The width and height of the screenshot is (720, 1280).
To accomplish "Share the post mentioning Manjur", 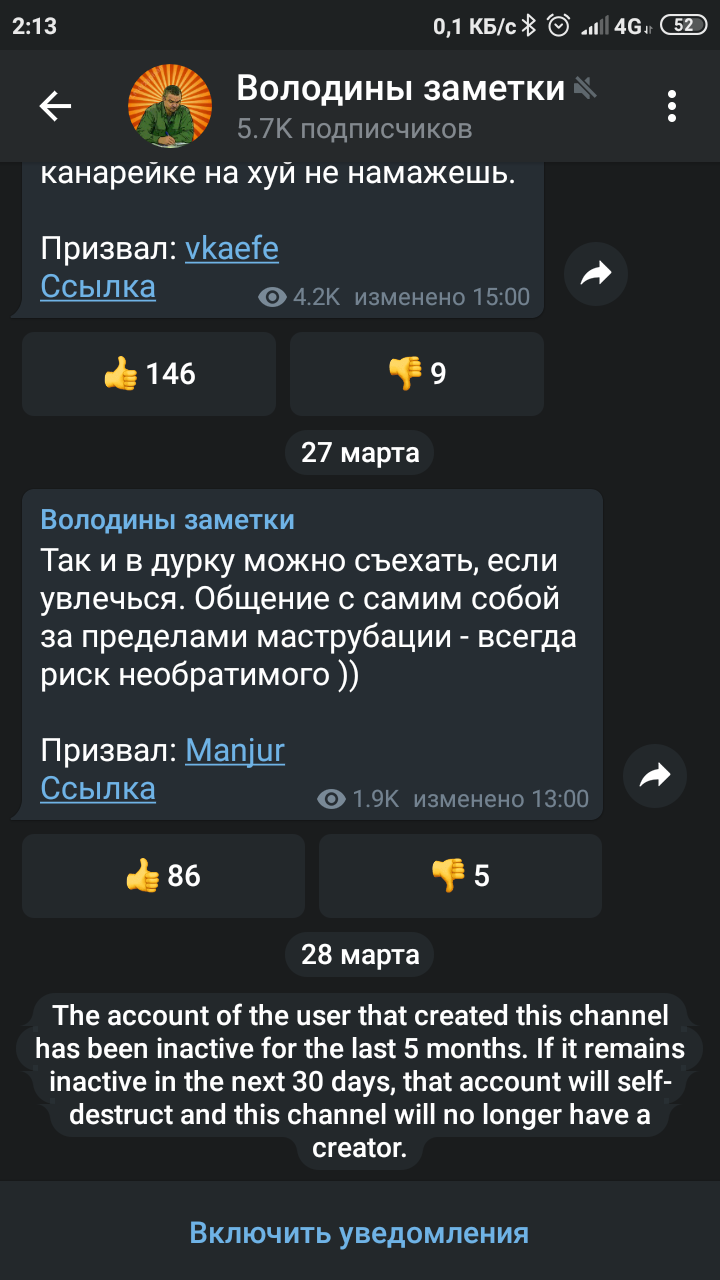I will pos(655,775).
